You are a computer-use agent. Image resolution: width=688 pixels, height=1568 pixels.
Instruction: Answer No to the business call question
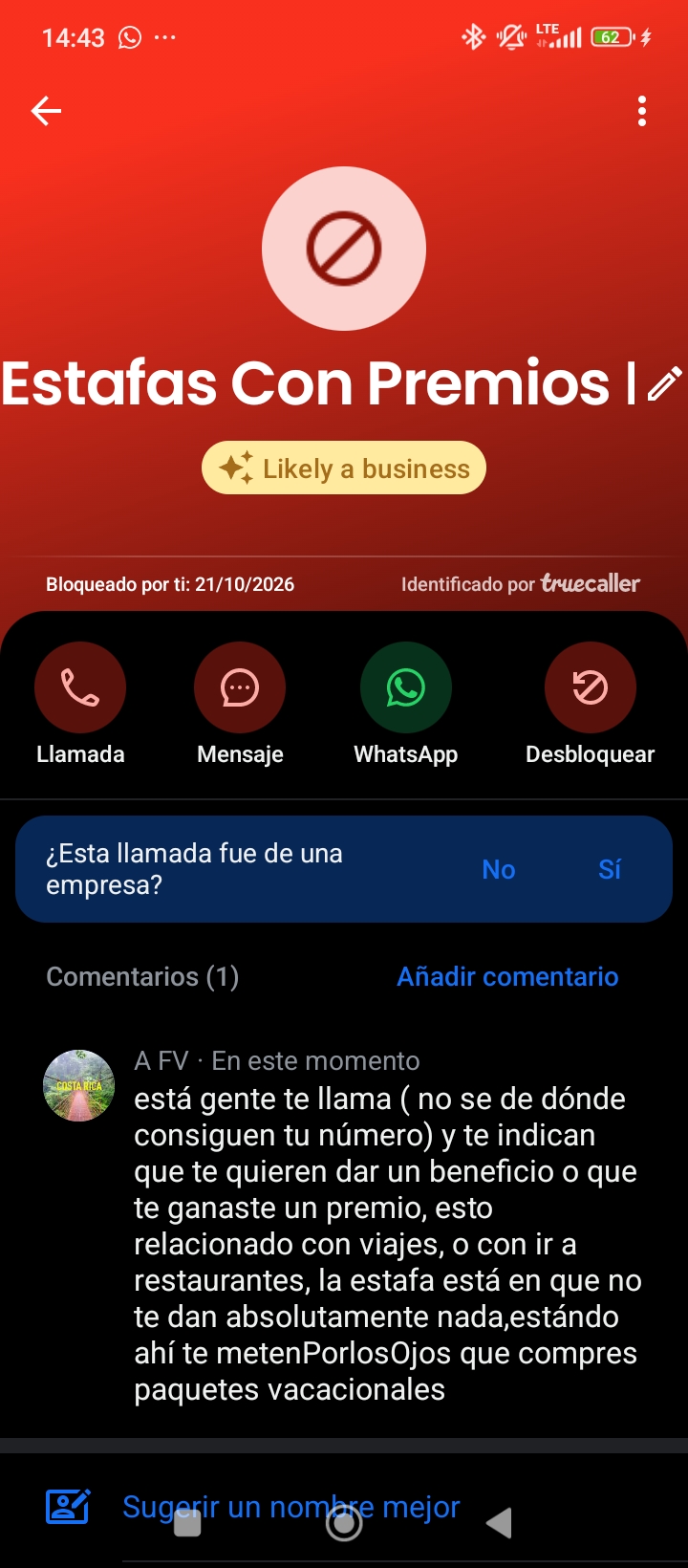coord(499,869)
